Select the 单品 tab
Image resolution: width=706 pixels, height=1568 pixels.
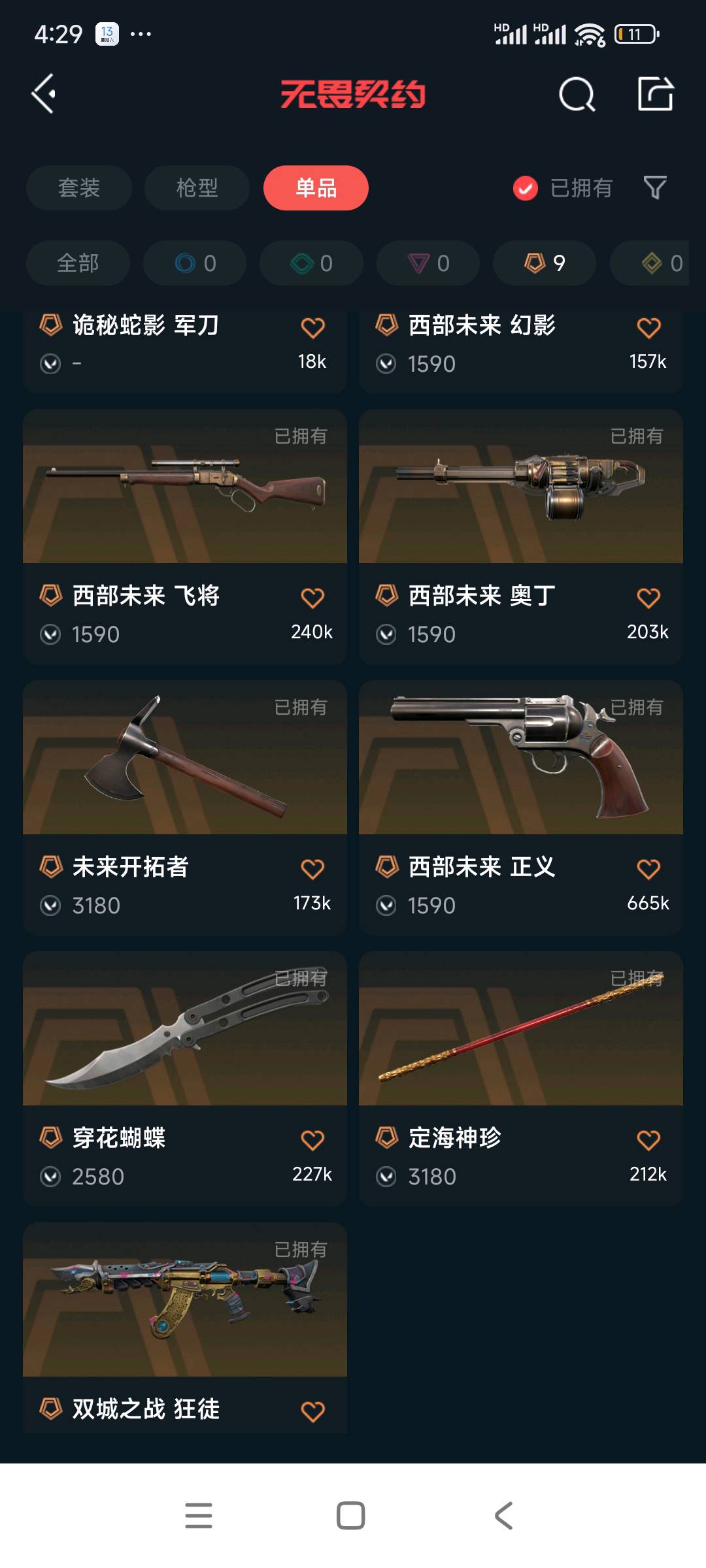point(316,188)
